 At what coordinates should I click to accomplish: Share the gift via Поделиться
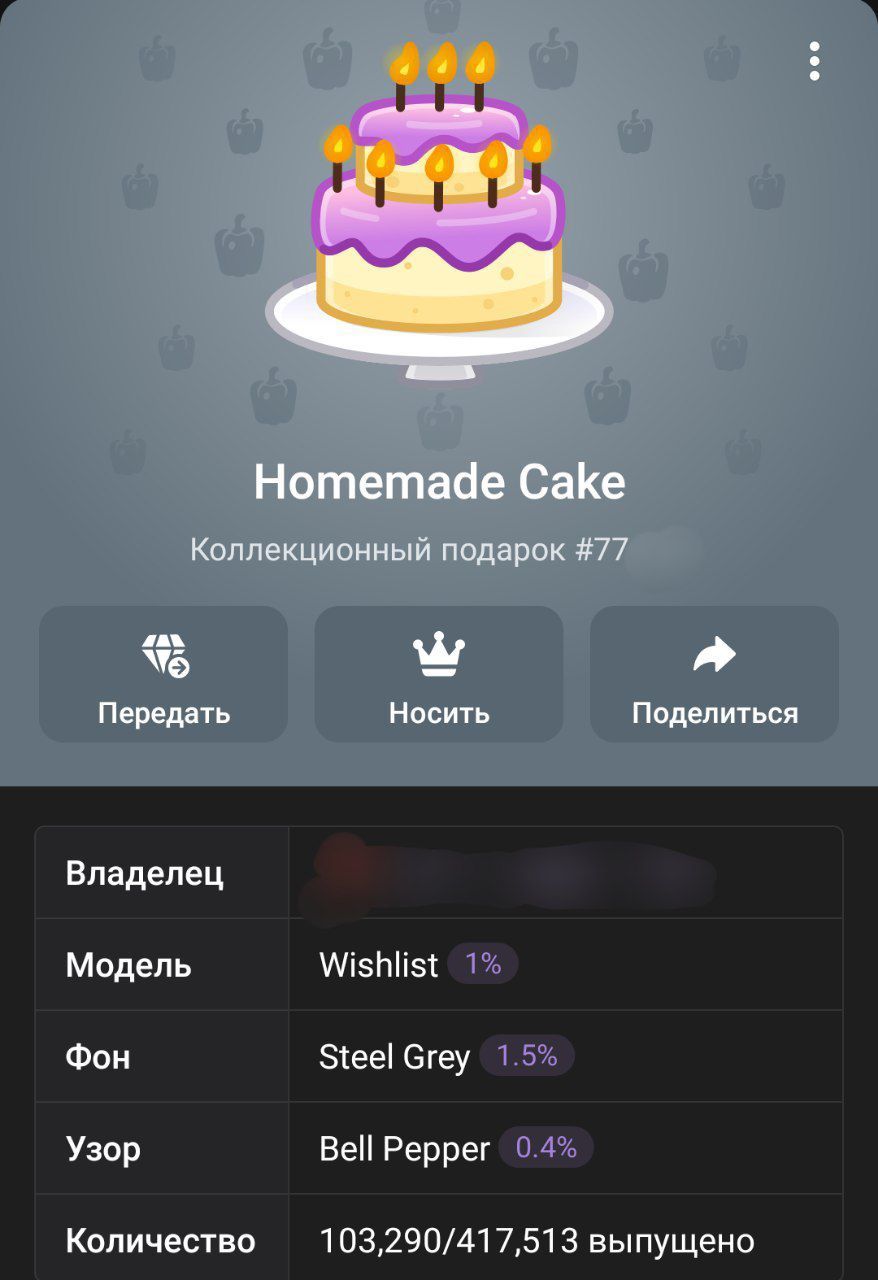(714, 674)
